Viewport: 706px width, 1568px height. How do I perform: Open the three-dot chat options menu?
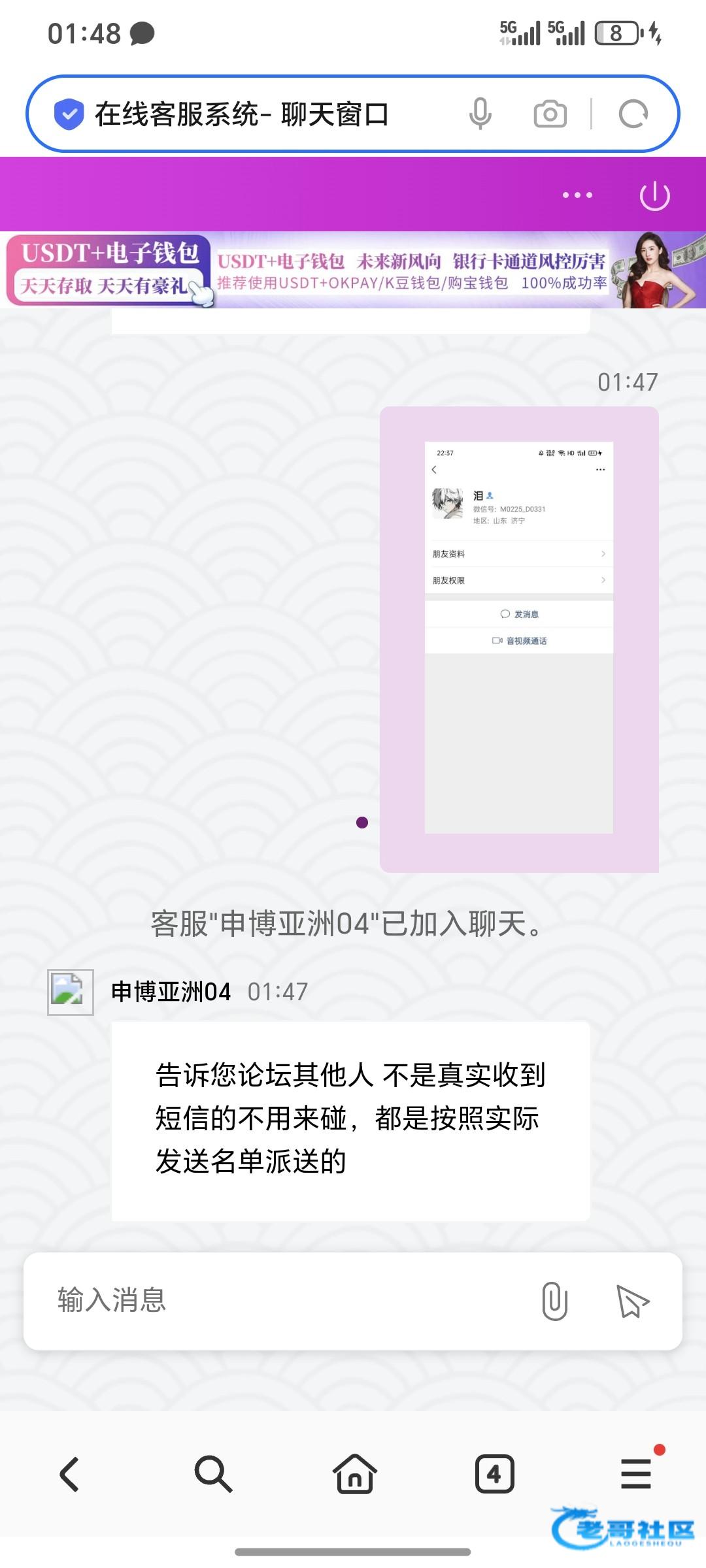(x=577, y=195)
